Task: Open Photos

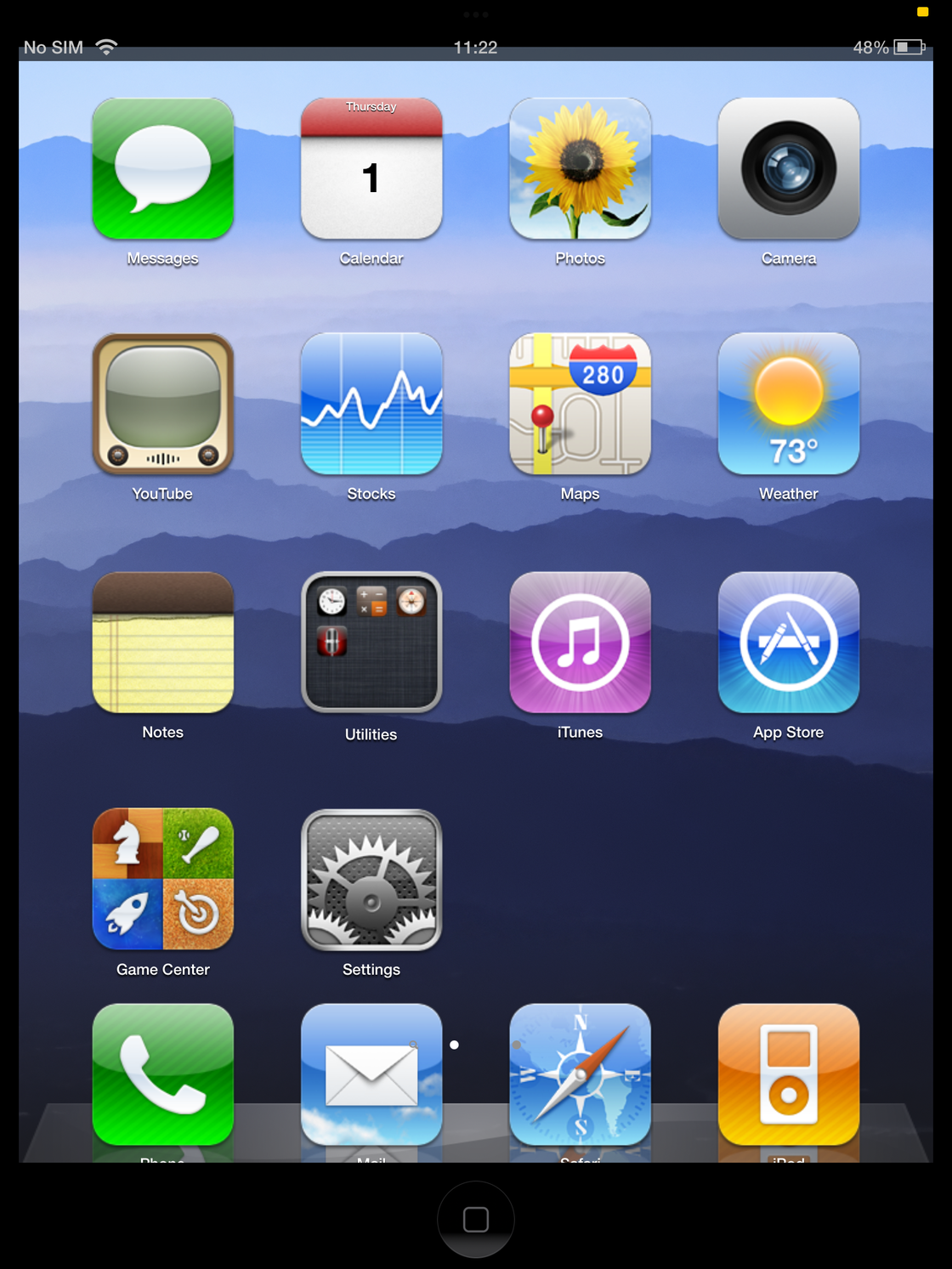Action: tap(580, 168)
